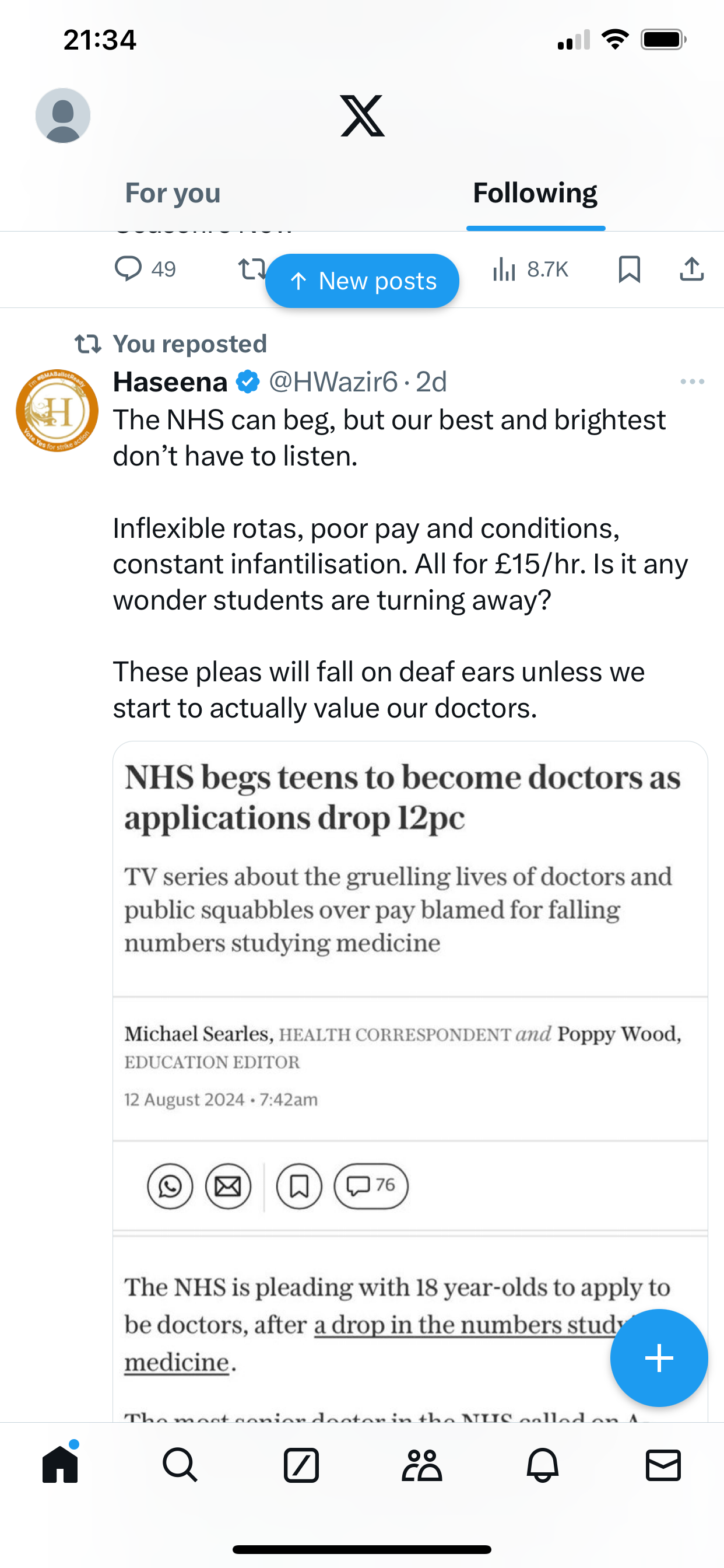Switch to the For you tab

tap(173, 193)
